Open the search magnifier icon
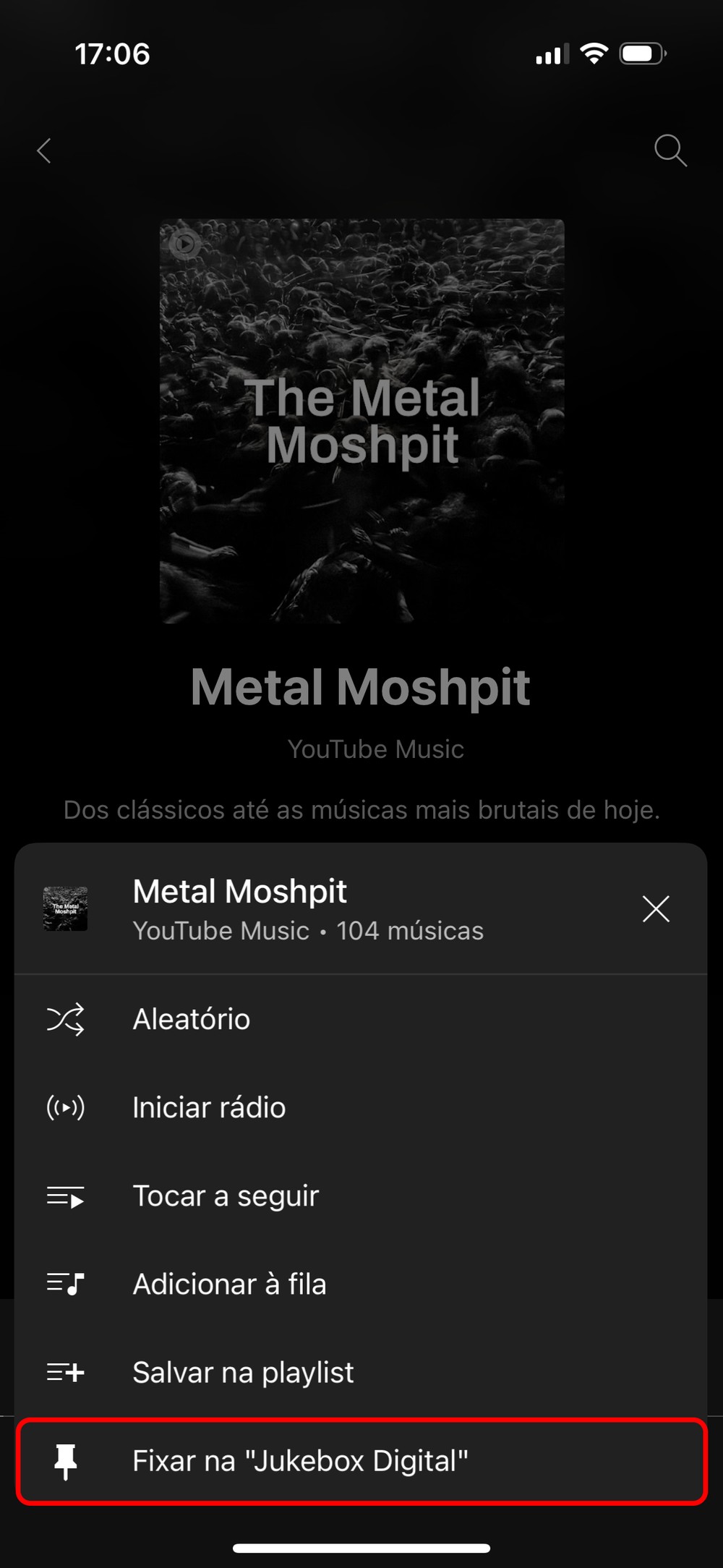This screenshot has width=723, height=1568. 670,150
